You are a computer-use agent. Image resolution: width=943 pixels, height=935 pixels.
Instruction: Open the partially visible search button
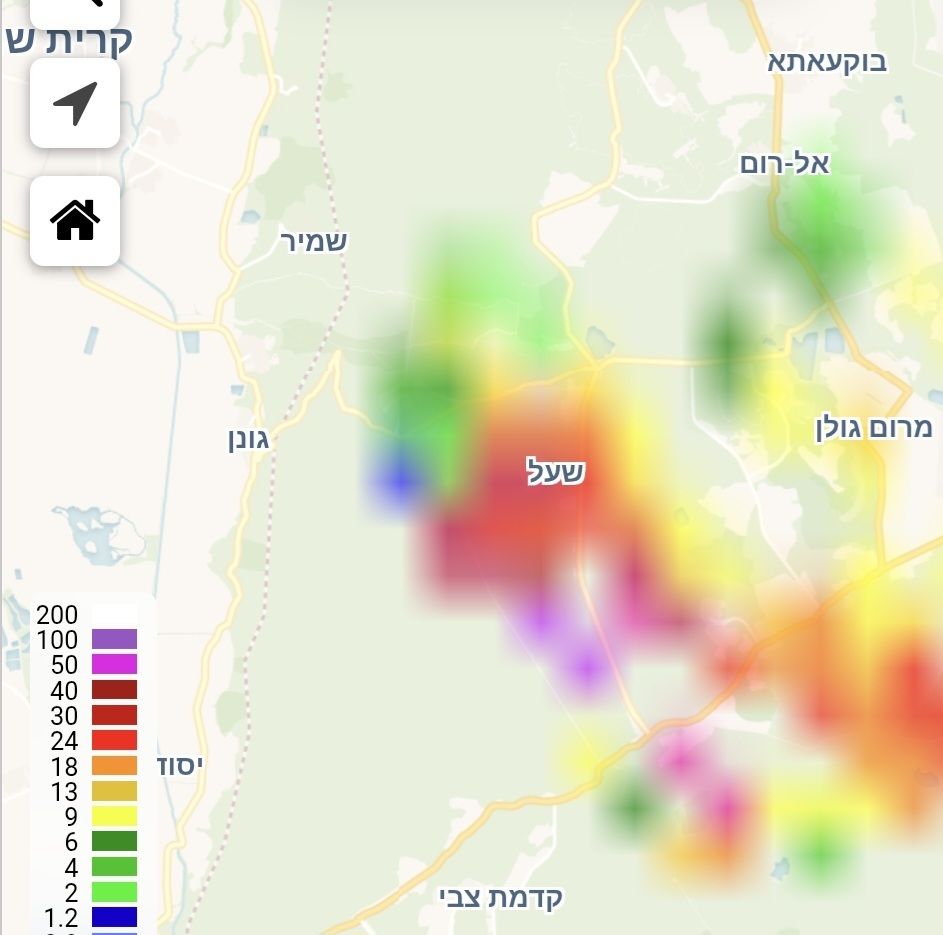click(x=76, y=12)
